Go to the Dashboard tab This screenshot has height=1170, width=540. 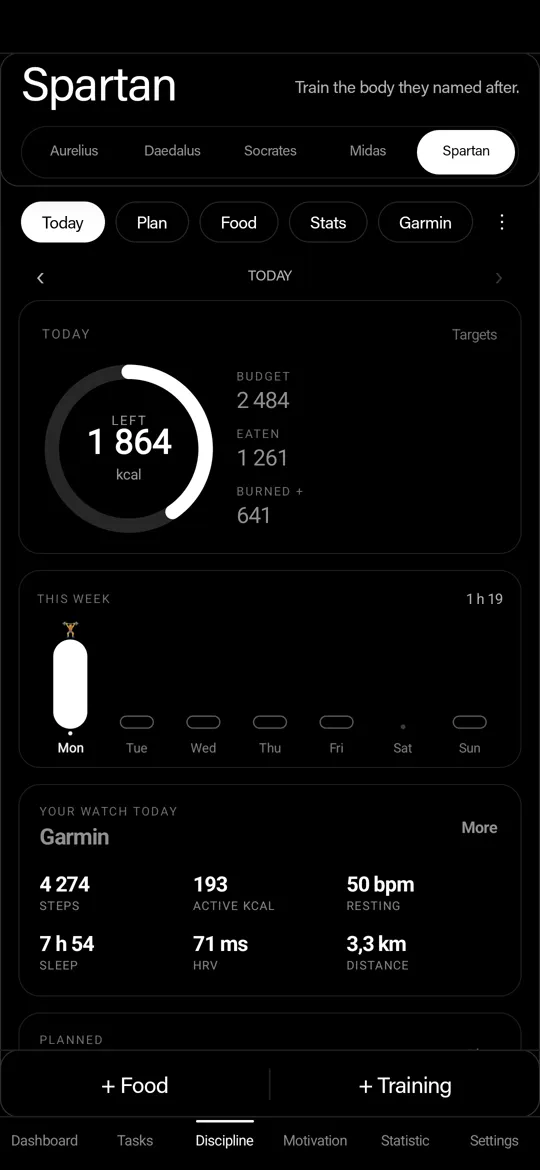(44, 1140)
